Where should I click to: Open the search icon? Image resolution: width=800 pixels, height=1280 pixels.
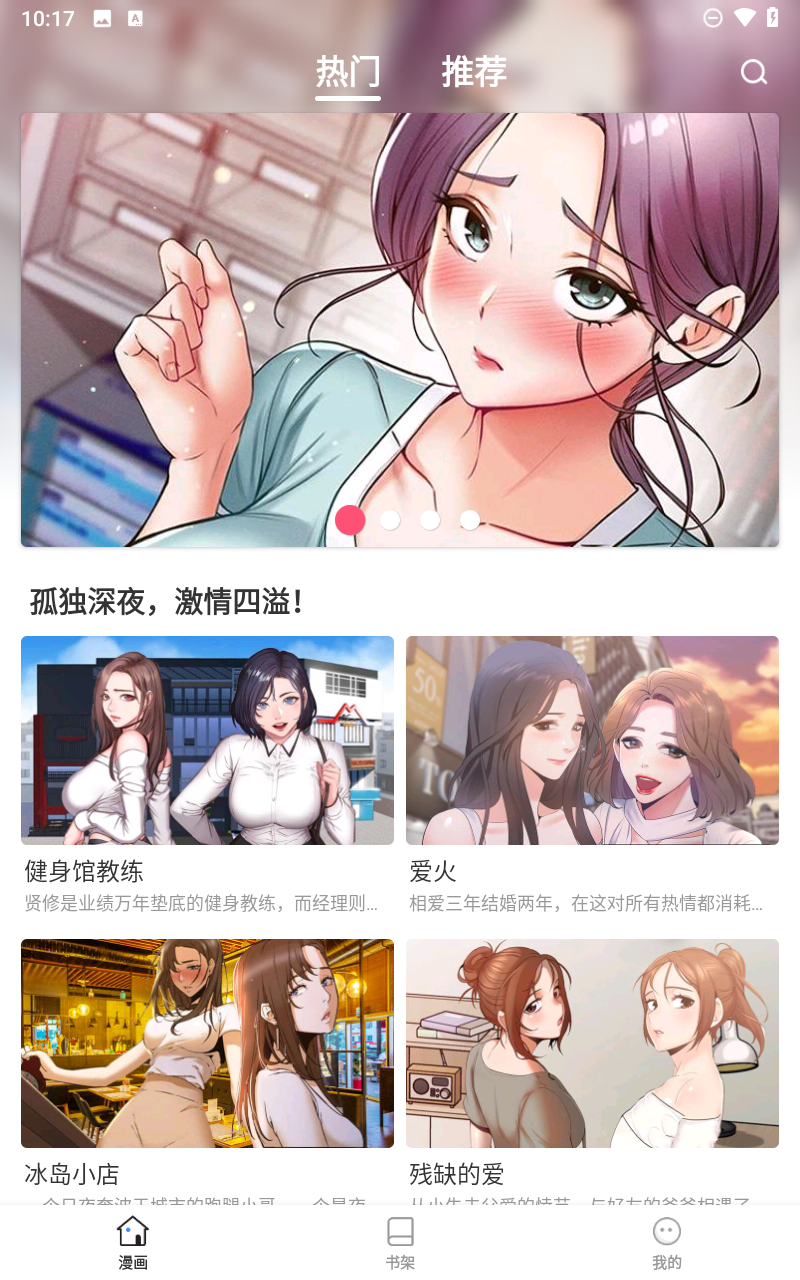[x=753, y=72]
